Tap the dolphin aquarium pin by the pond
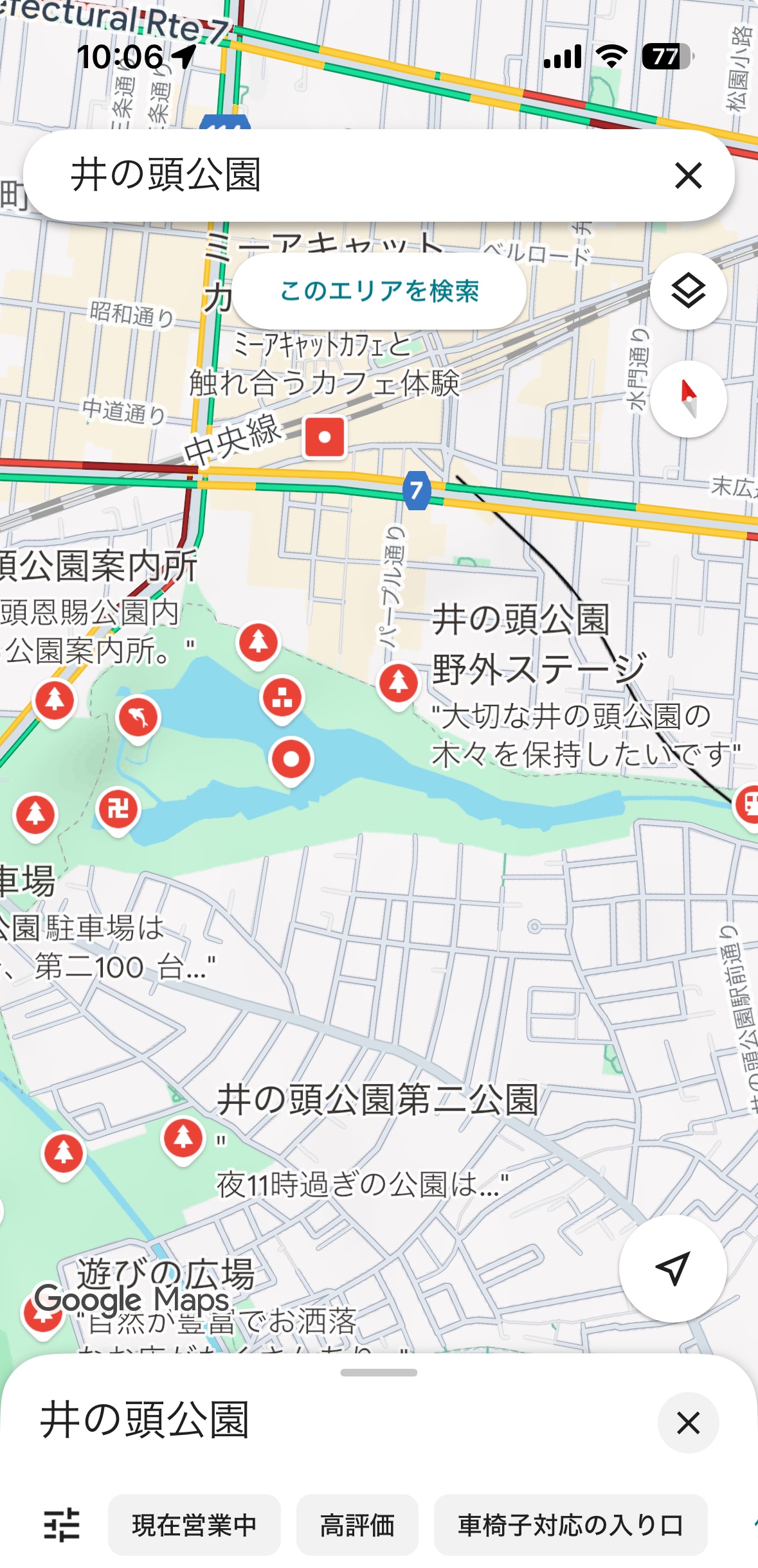Image resolution: width=758 pixels, height=1568 pixels. coord(138,718)
